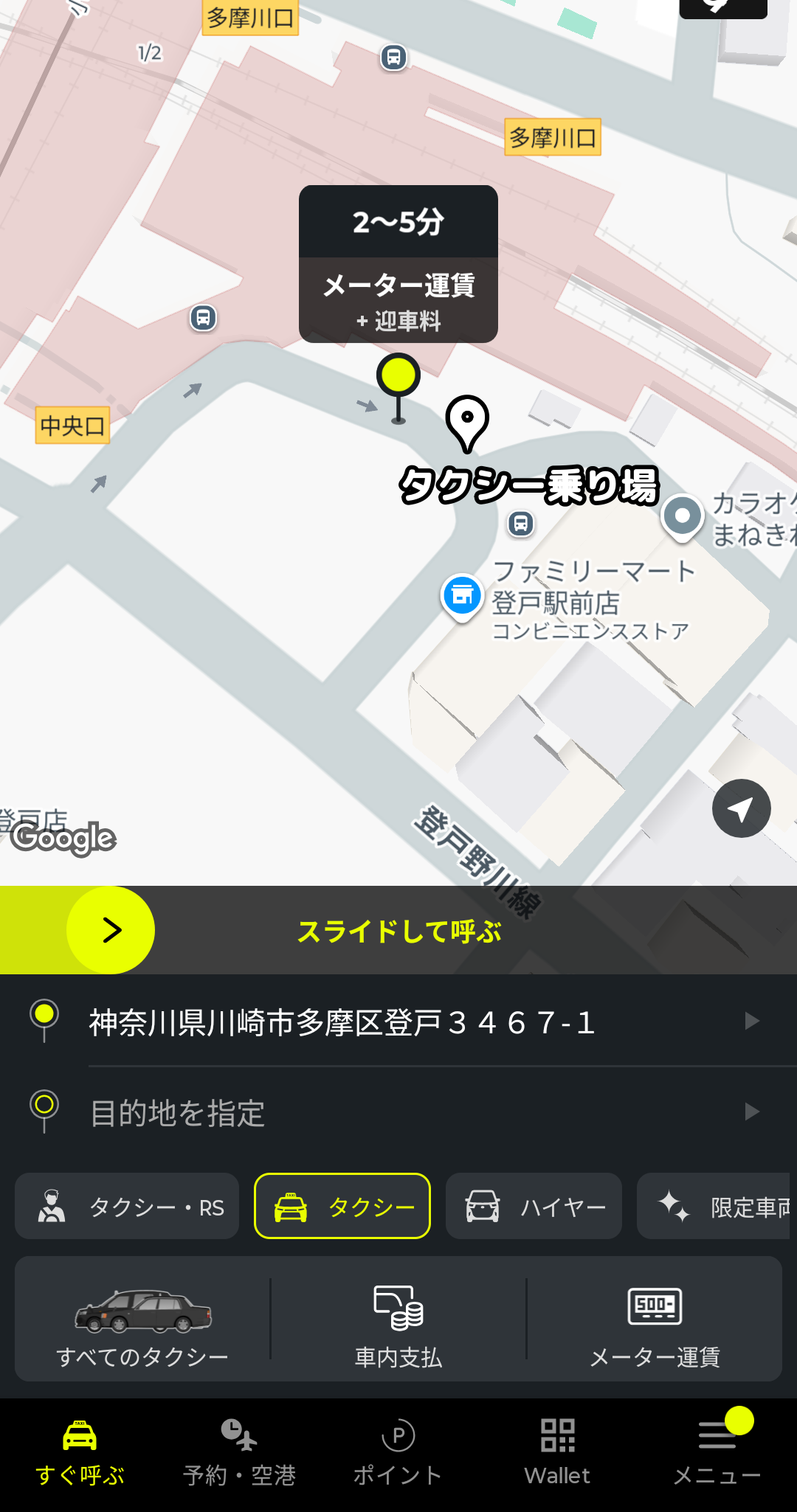The image size is (797, 1512).
Task: Go to the 予約・空港 tab
Action: point(239,1453)
